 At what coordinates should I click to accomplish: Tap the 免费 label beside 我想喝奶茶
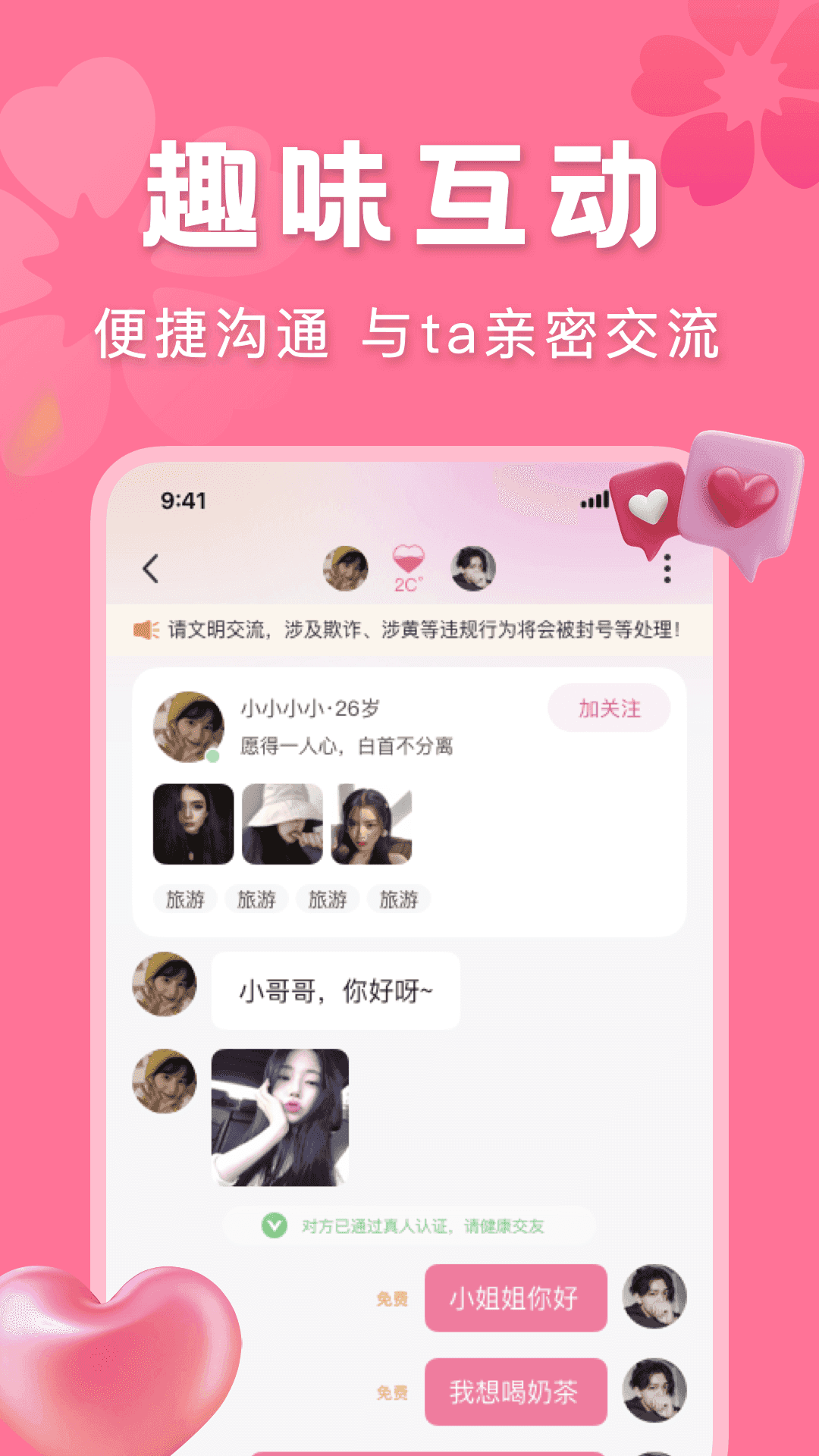coord(394,1392)
